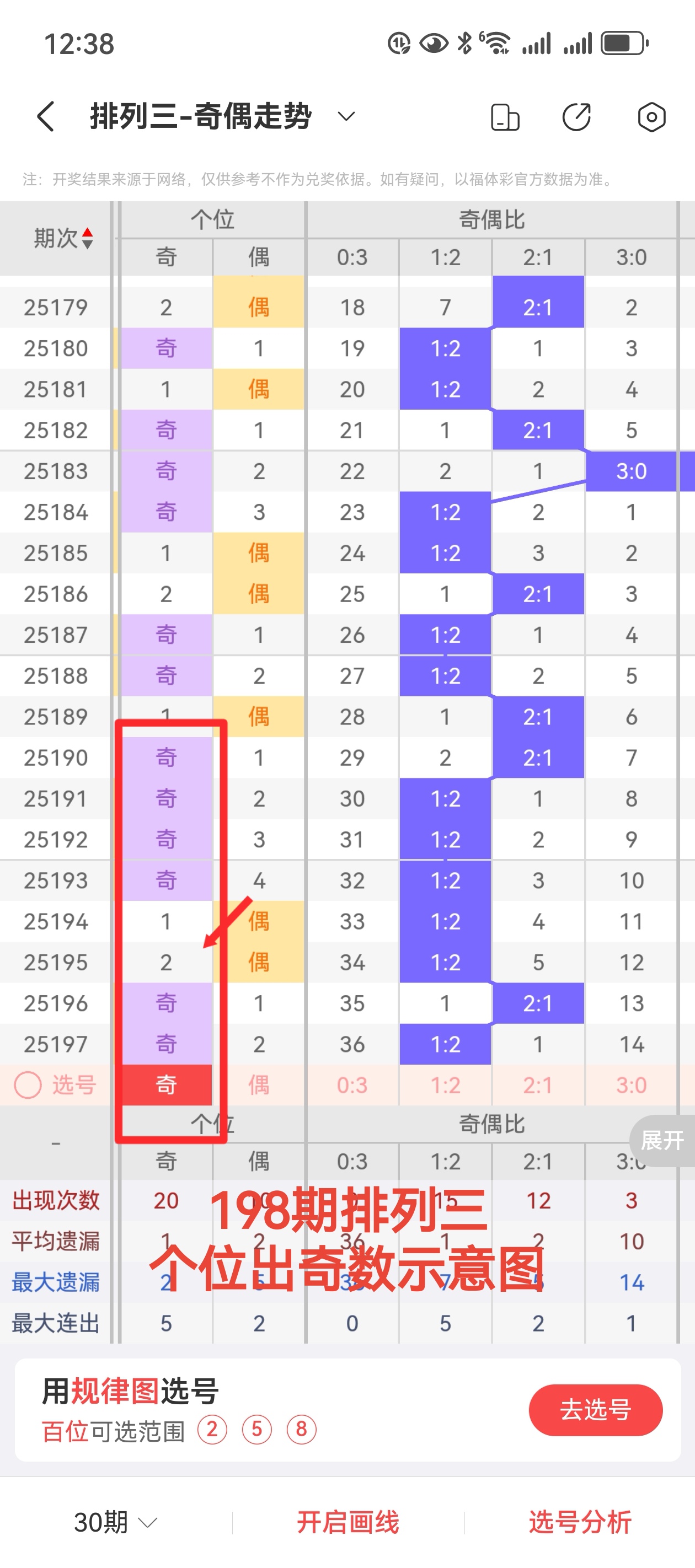Open 选号分析
Viewport: 695px width, 1568px height.
[579, 1522]
